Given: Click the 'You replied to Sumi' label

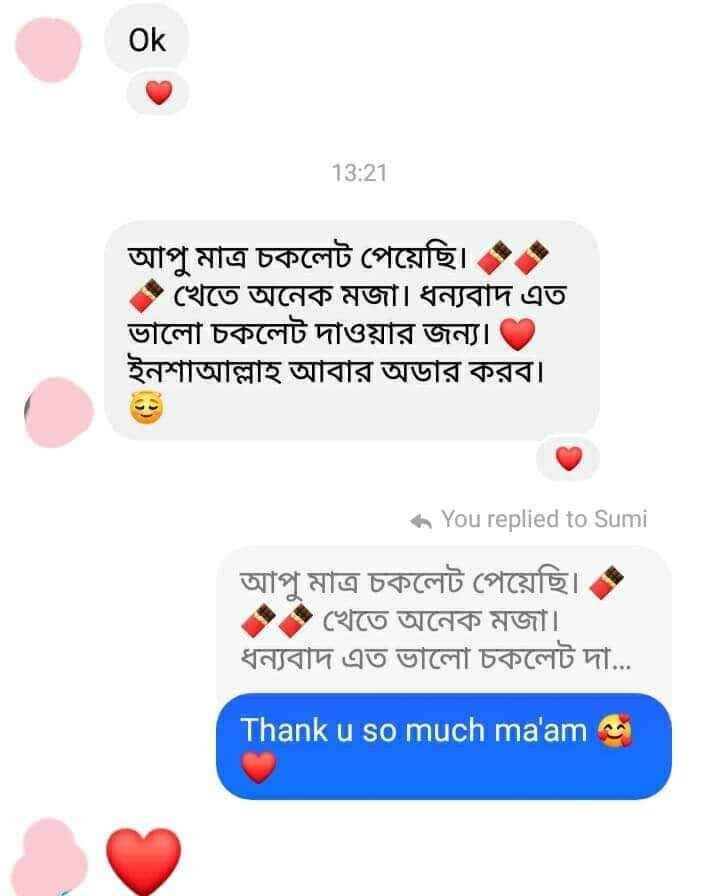Looking at the screenshot, I should [x=547, y=519].
